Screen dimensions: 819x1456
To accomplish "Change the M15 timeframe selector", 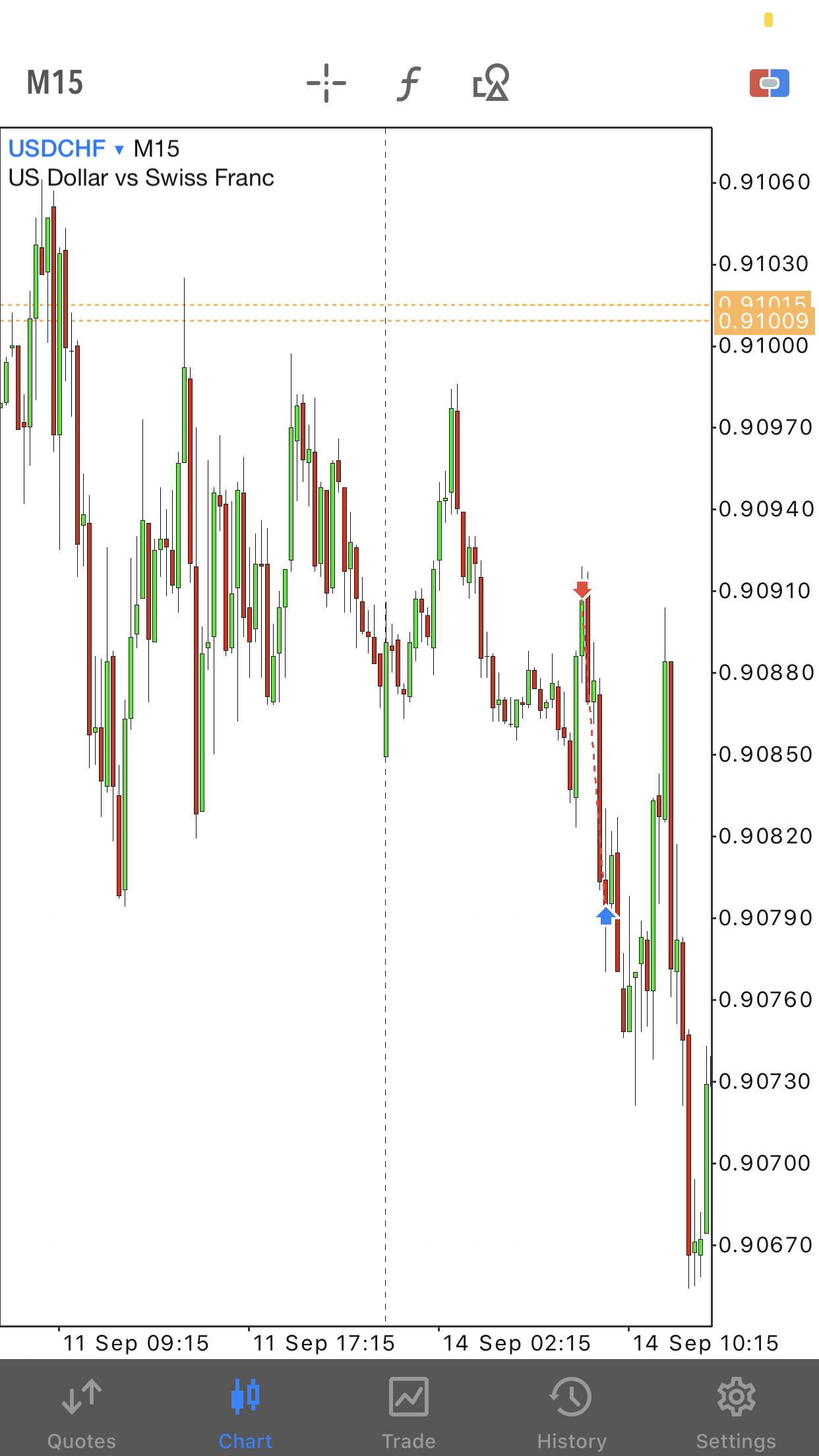I will click(55, 83).
